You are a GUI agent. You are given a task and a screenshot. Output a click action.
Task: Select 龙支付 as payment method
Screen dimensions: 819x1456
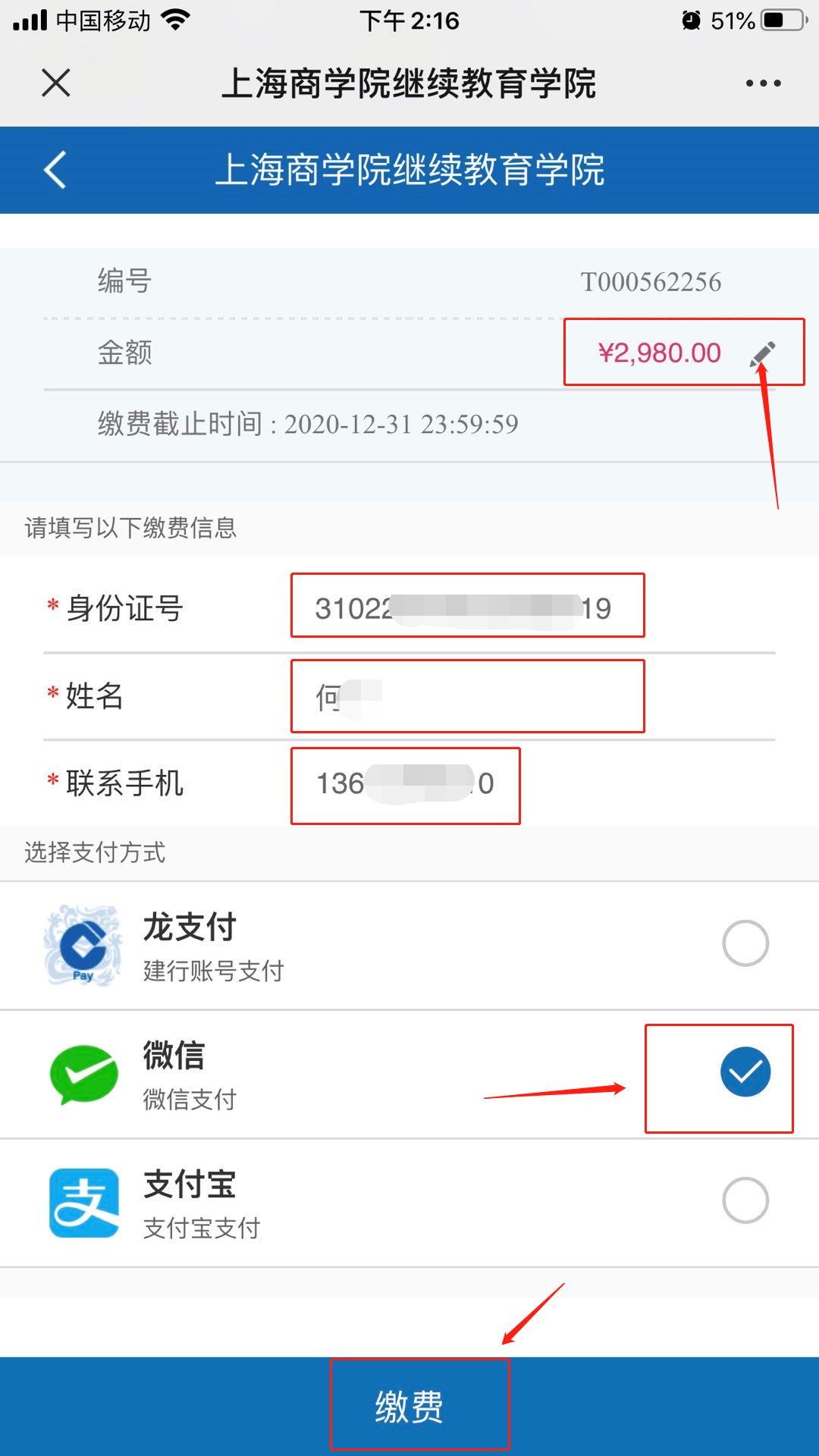[409, 945]
